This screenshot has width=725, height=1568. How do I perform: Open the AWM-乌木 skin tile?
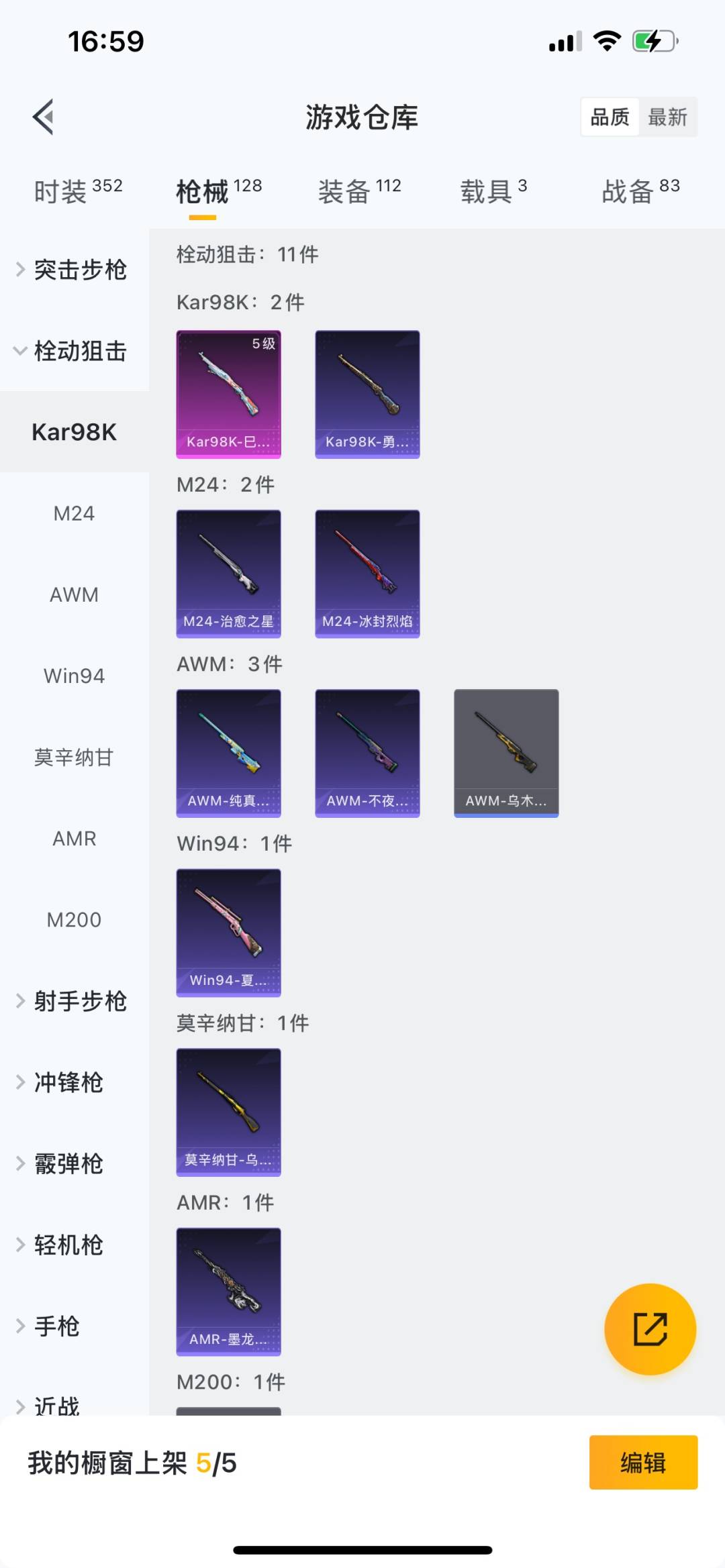pyautogui.click(x=506, y=753)
